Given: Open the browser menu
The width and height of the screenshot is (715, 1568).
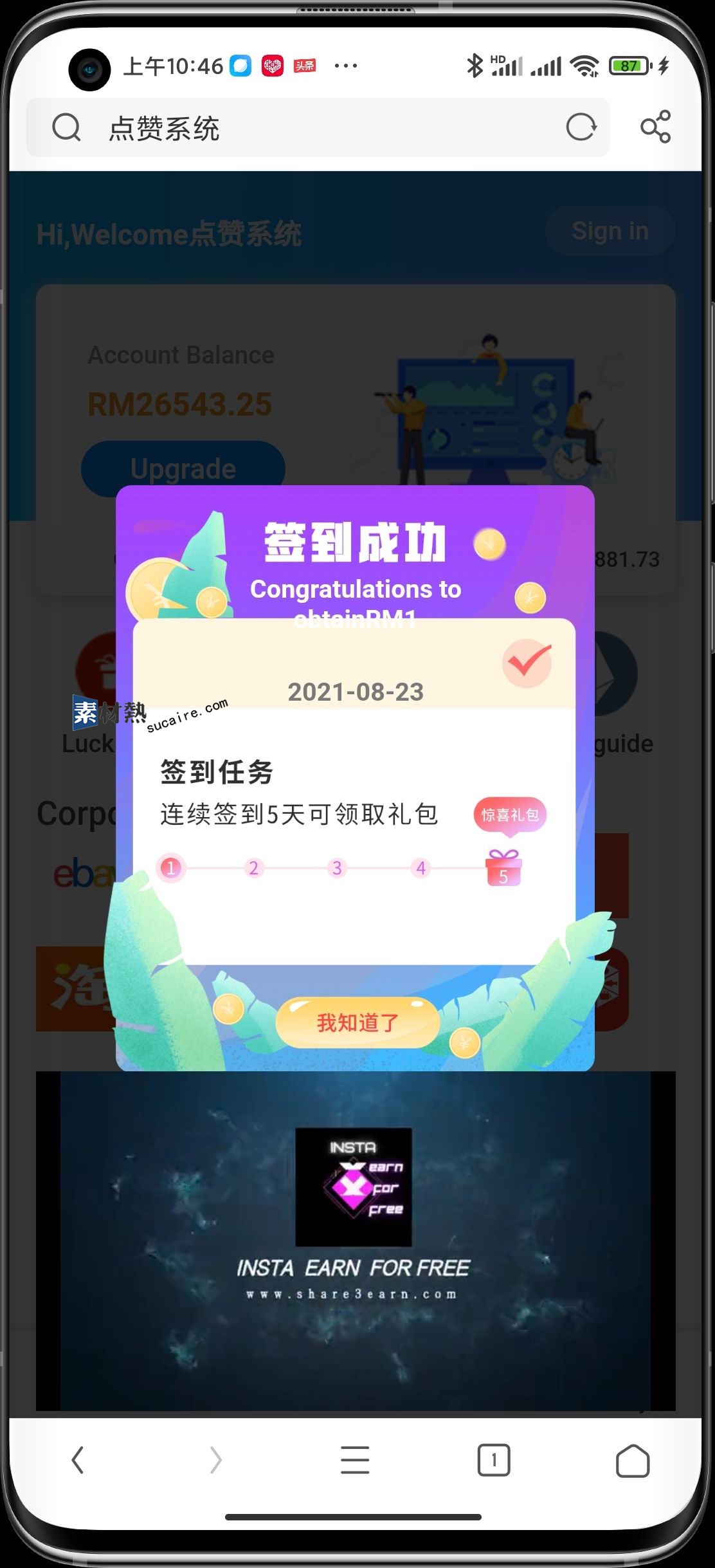Looking at the screenshot, I should pos(355,1460).
